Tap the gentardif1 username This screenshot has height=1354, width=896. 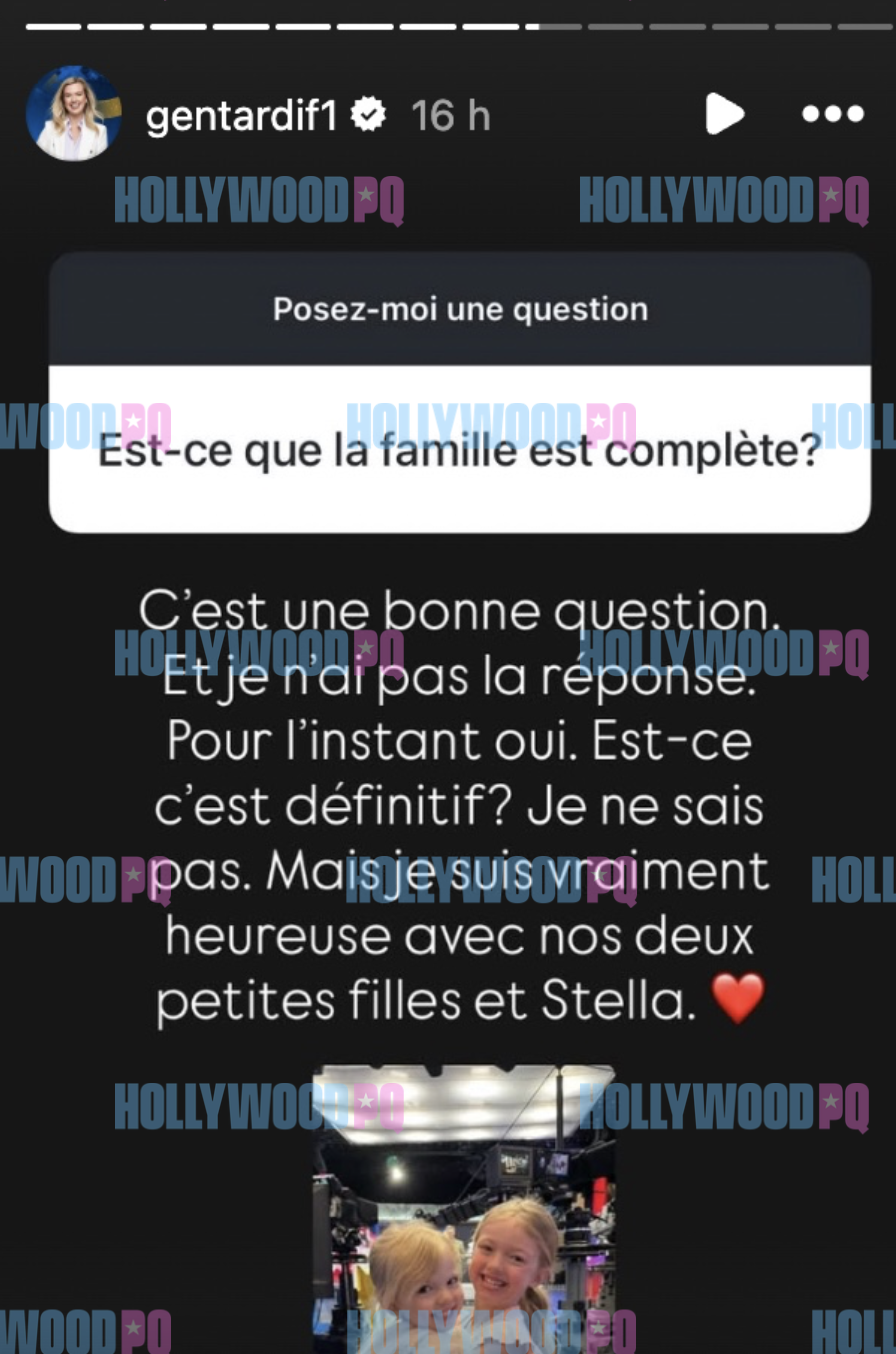[x=241, y=116]
